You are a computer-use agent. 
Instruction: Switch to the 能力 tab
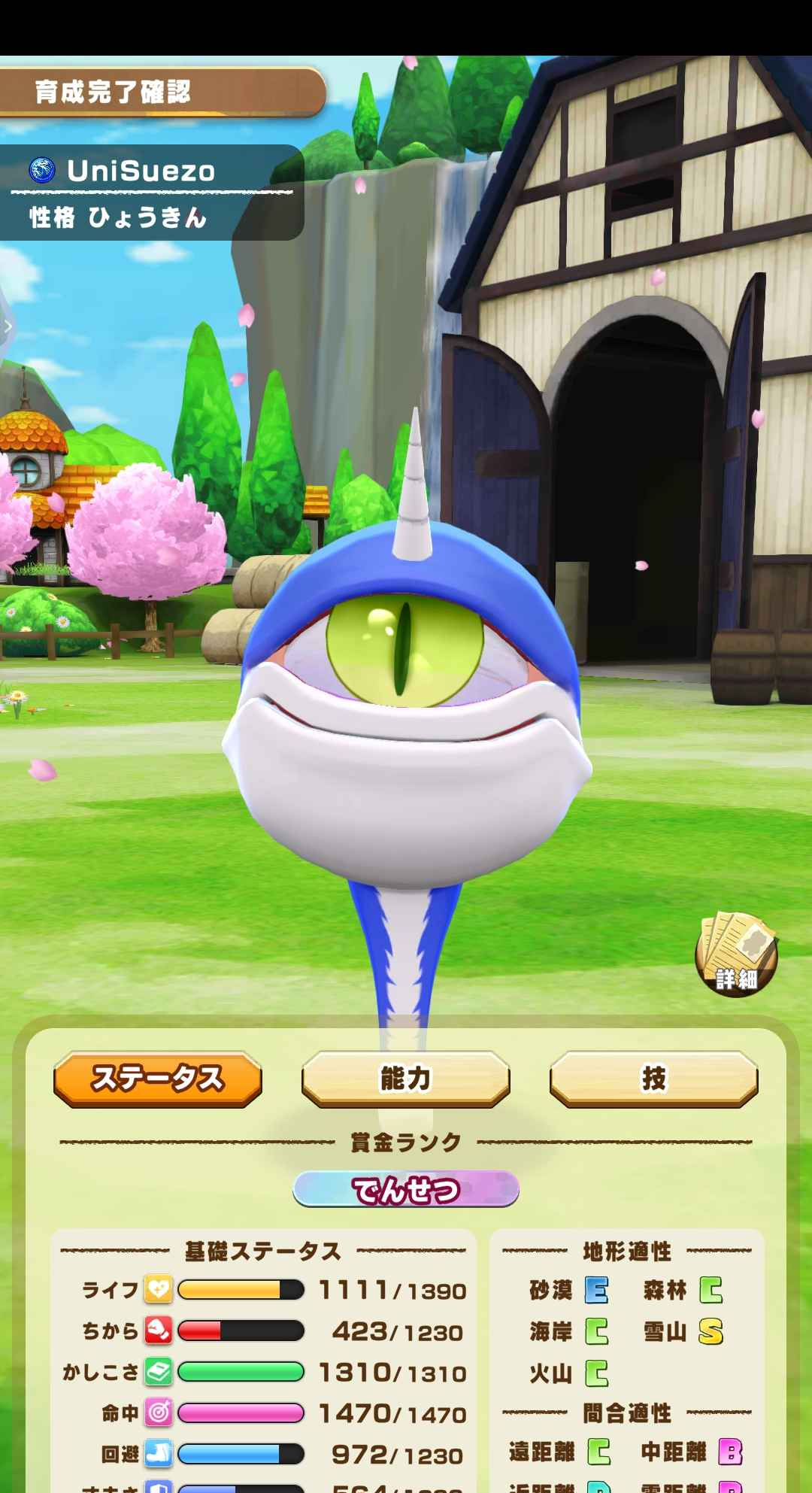pyautogui.click(x=405, y=1079)
